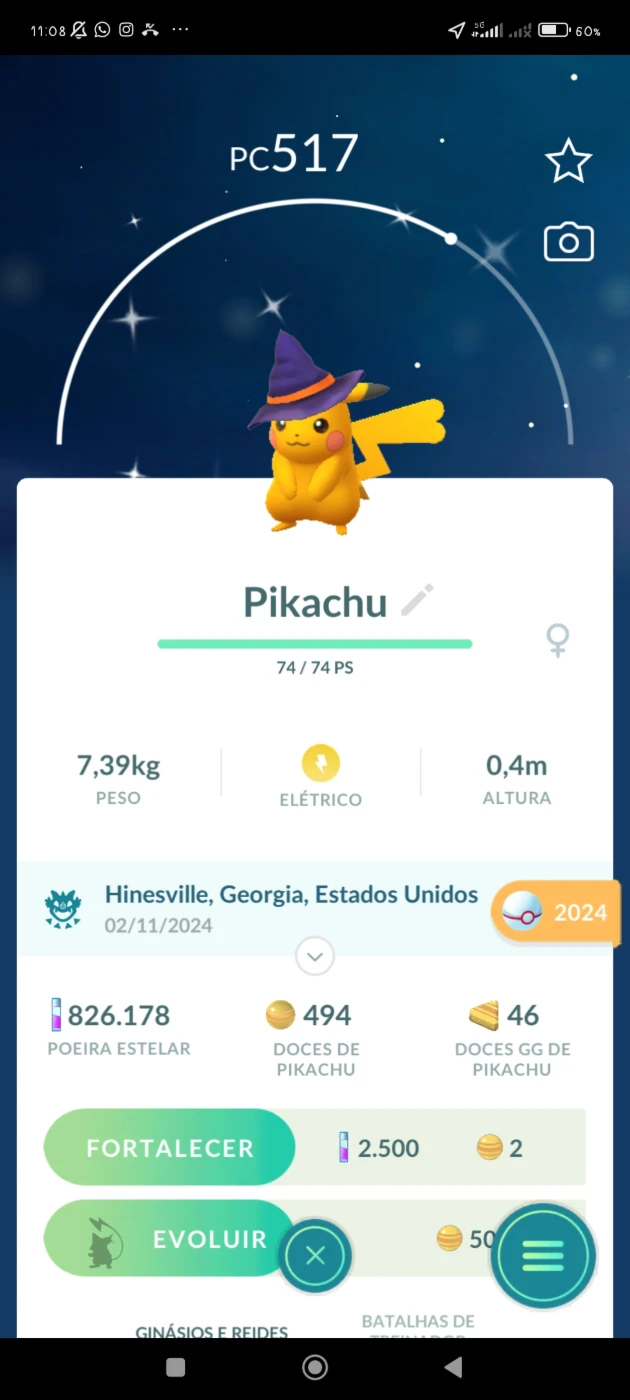Go to the home screen via the navigation bar
630x1400 pixels.
[315, 1367]
